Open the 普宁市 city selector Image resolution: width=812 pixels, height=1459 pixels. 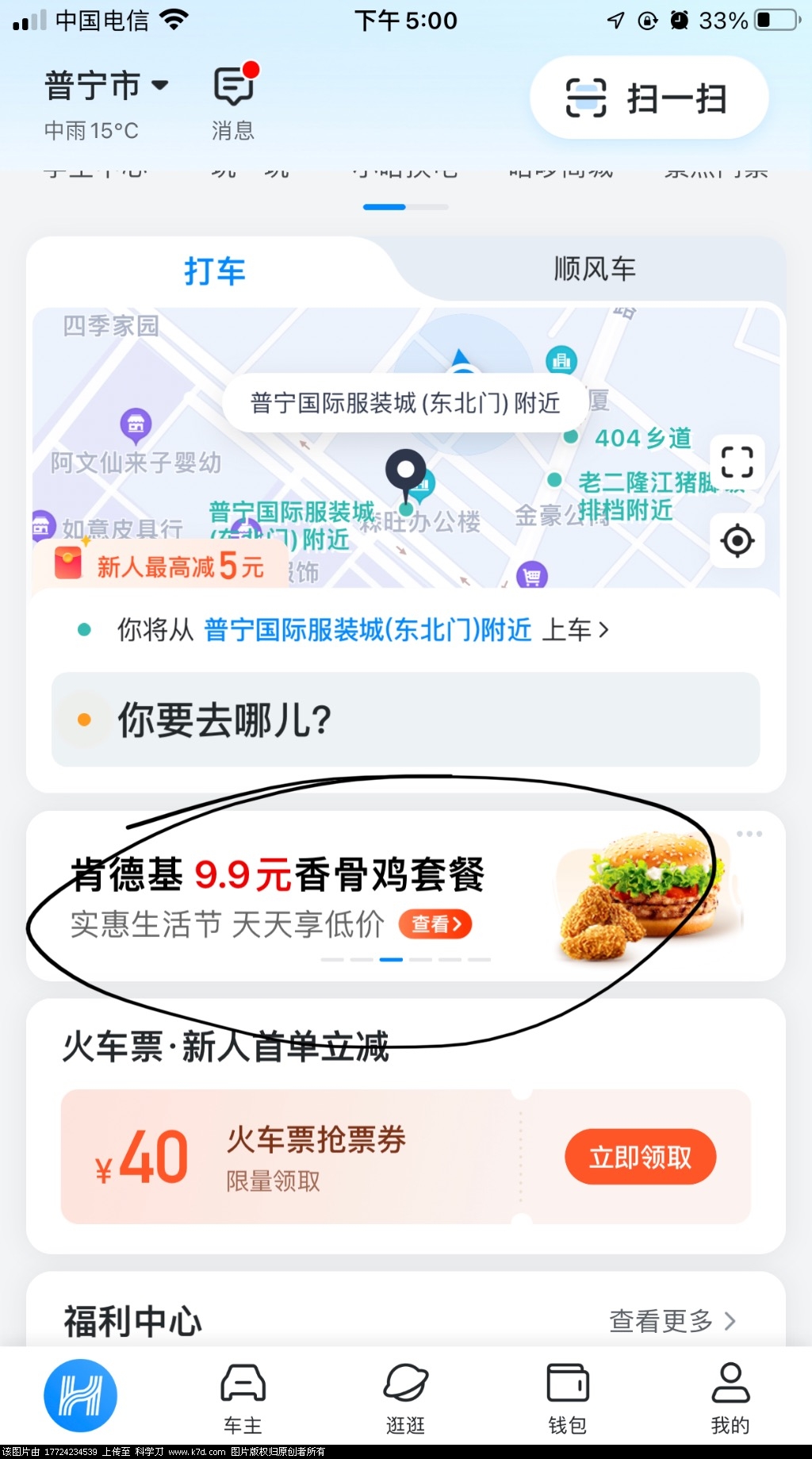click(106, 86)
